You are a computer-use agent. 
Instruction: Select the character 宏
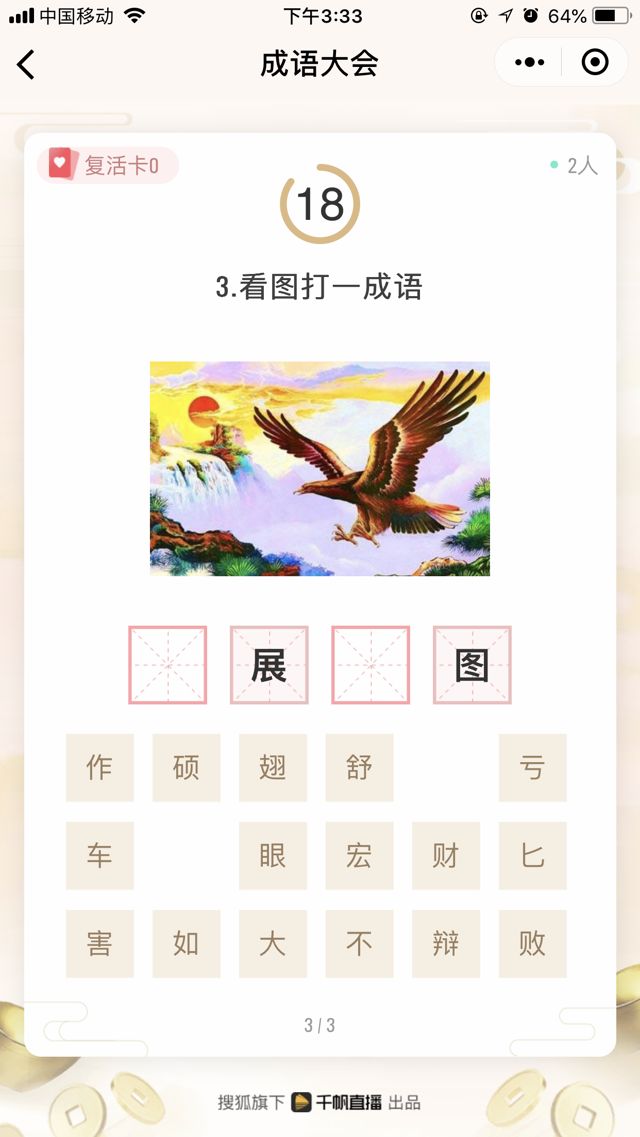click(359, 855)
